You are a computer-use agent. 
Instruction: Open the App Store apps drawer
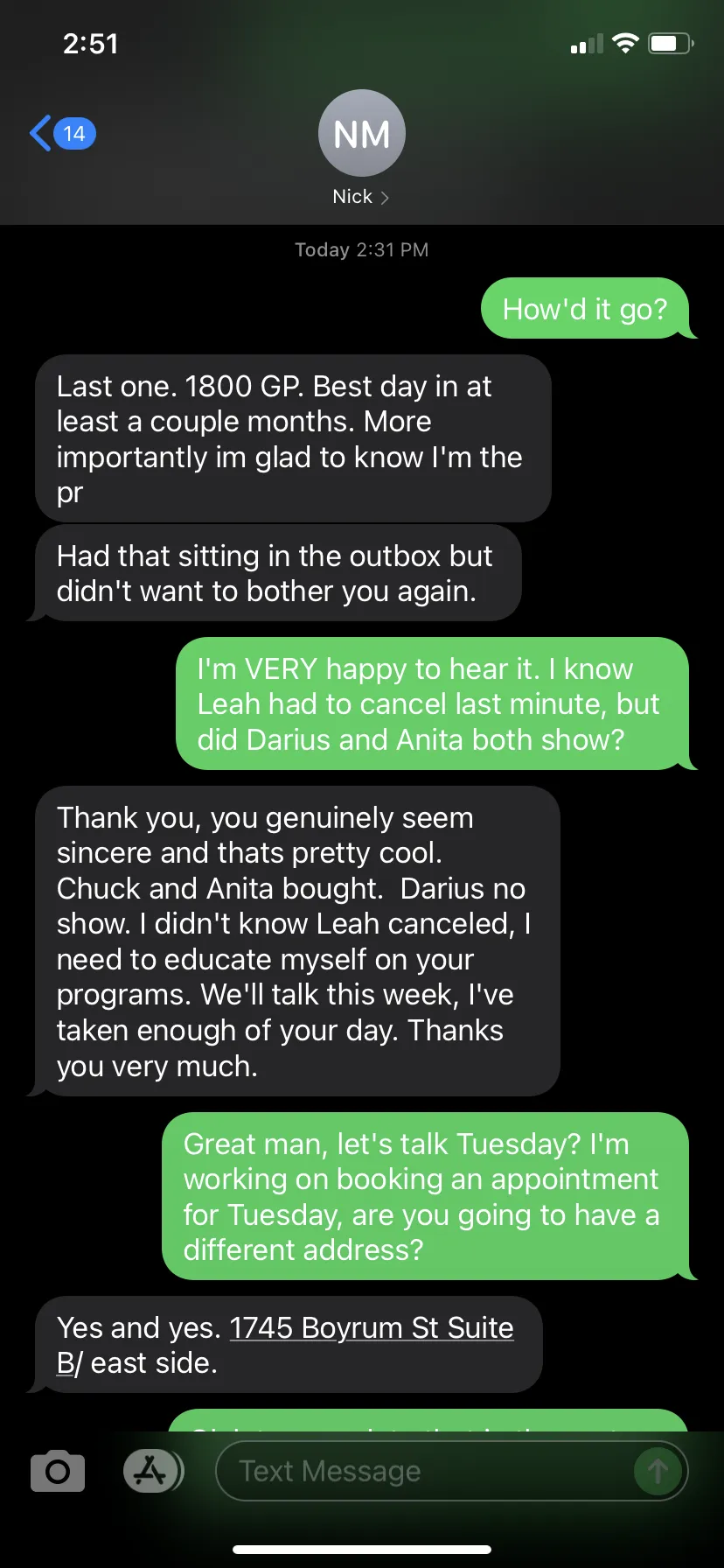click(151, 1471)
